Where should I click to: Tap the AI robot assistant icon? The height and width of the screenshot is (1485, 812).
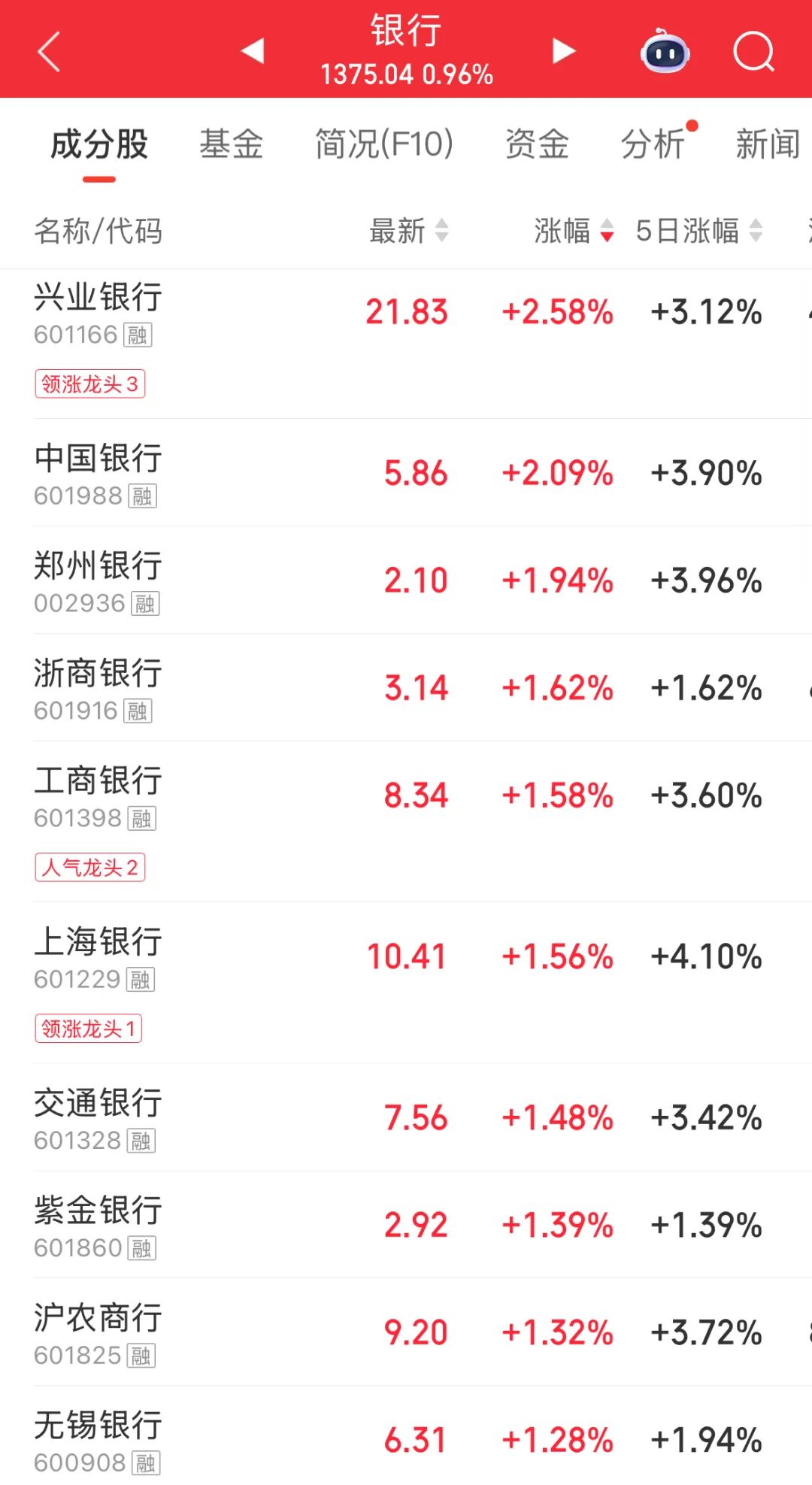[665, 51]
